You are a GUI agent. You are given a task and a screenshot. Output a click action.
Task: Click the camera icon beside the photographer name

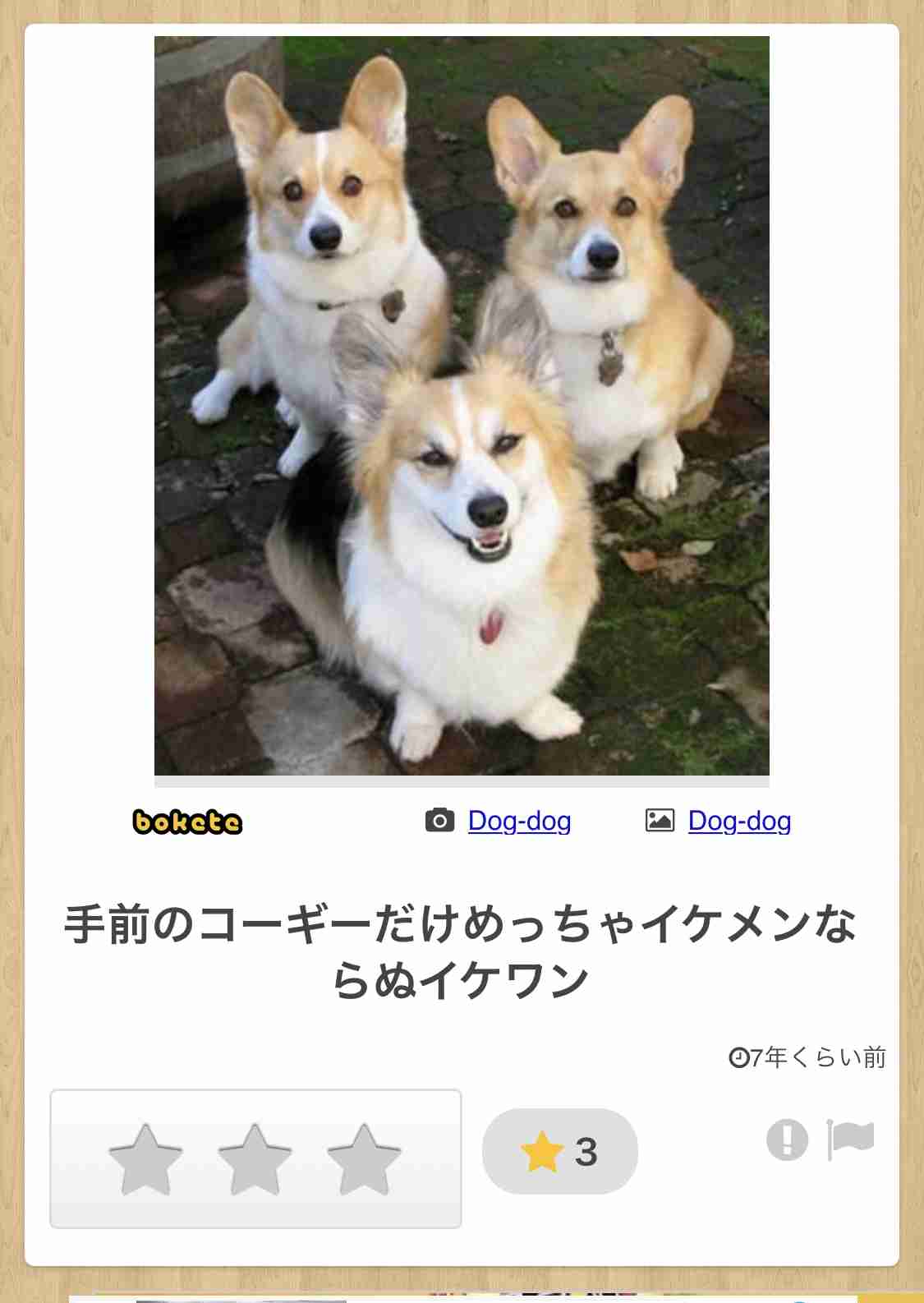439,820
